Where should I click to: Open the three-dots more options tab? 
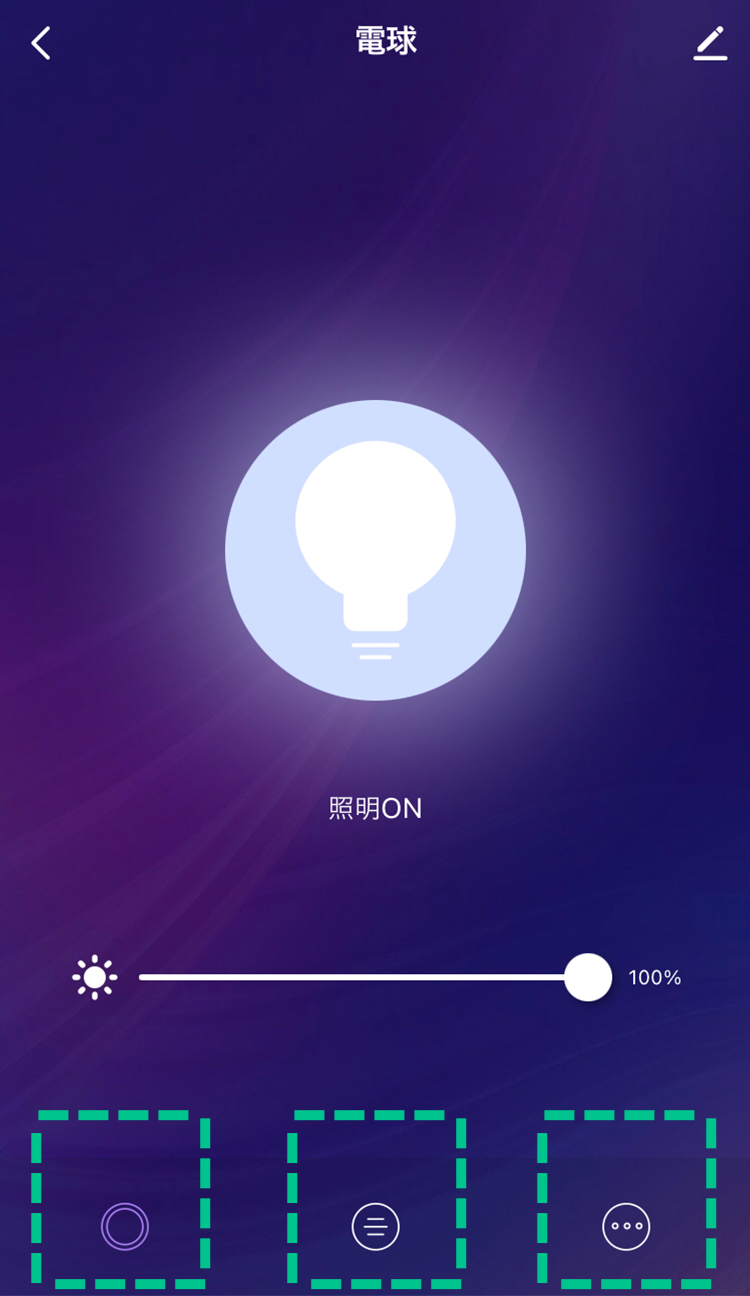[x=626, y=1226]
